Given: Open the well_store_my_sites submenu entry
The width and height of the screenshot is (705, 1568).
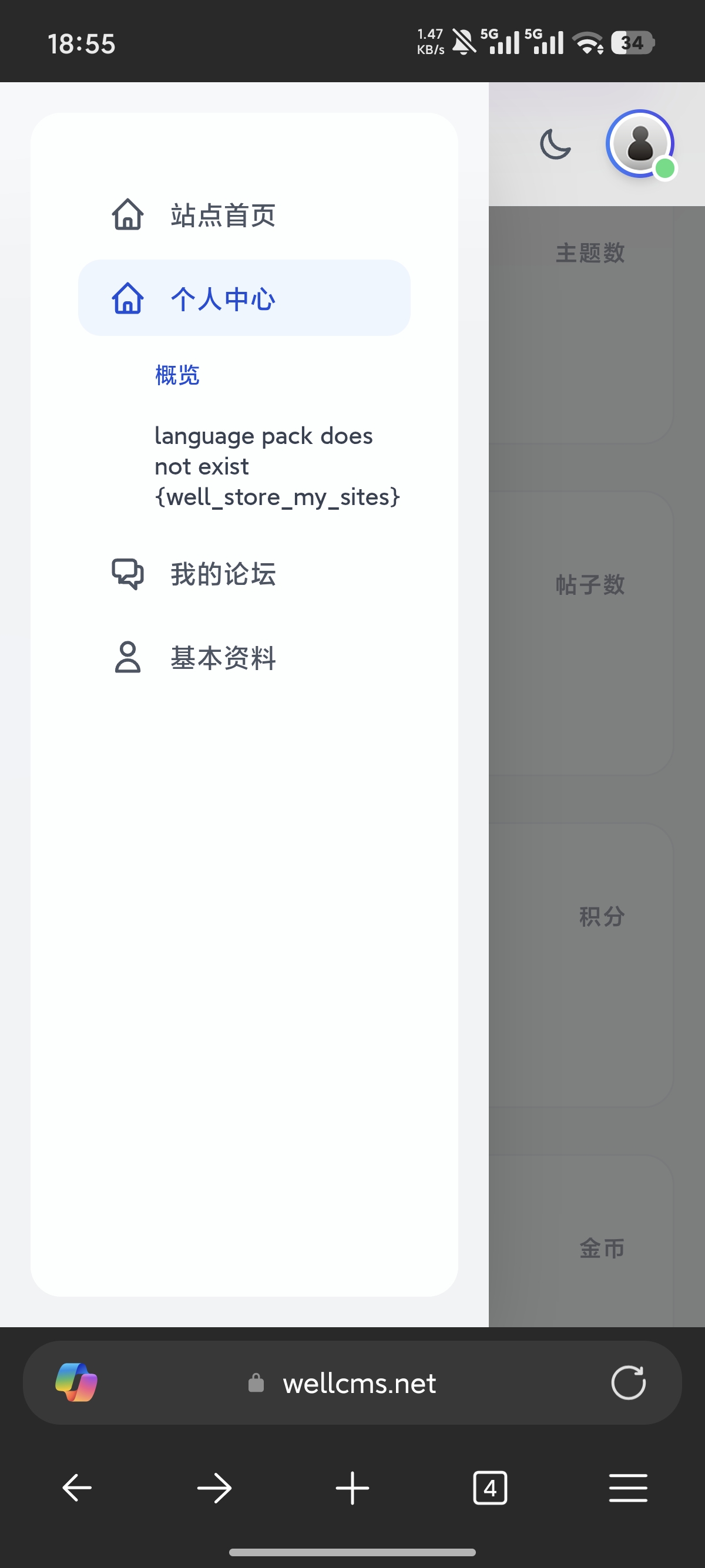Looking at the screenshot, I should pyautogui.click(x=277, y=466).
